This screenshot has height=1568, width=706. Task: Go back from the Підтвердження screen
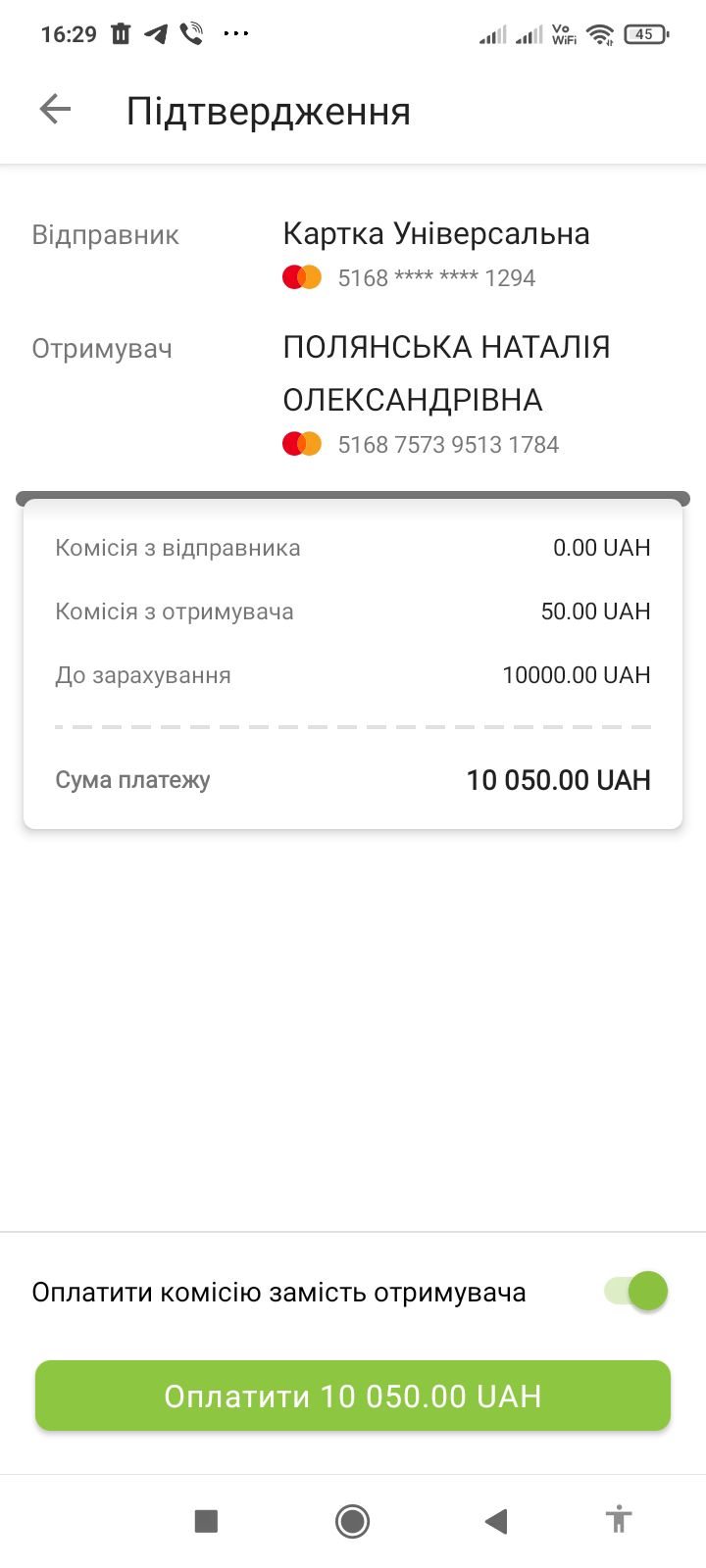click(56, 110)
